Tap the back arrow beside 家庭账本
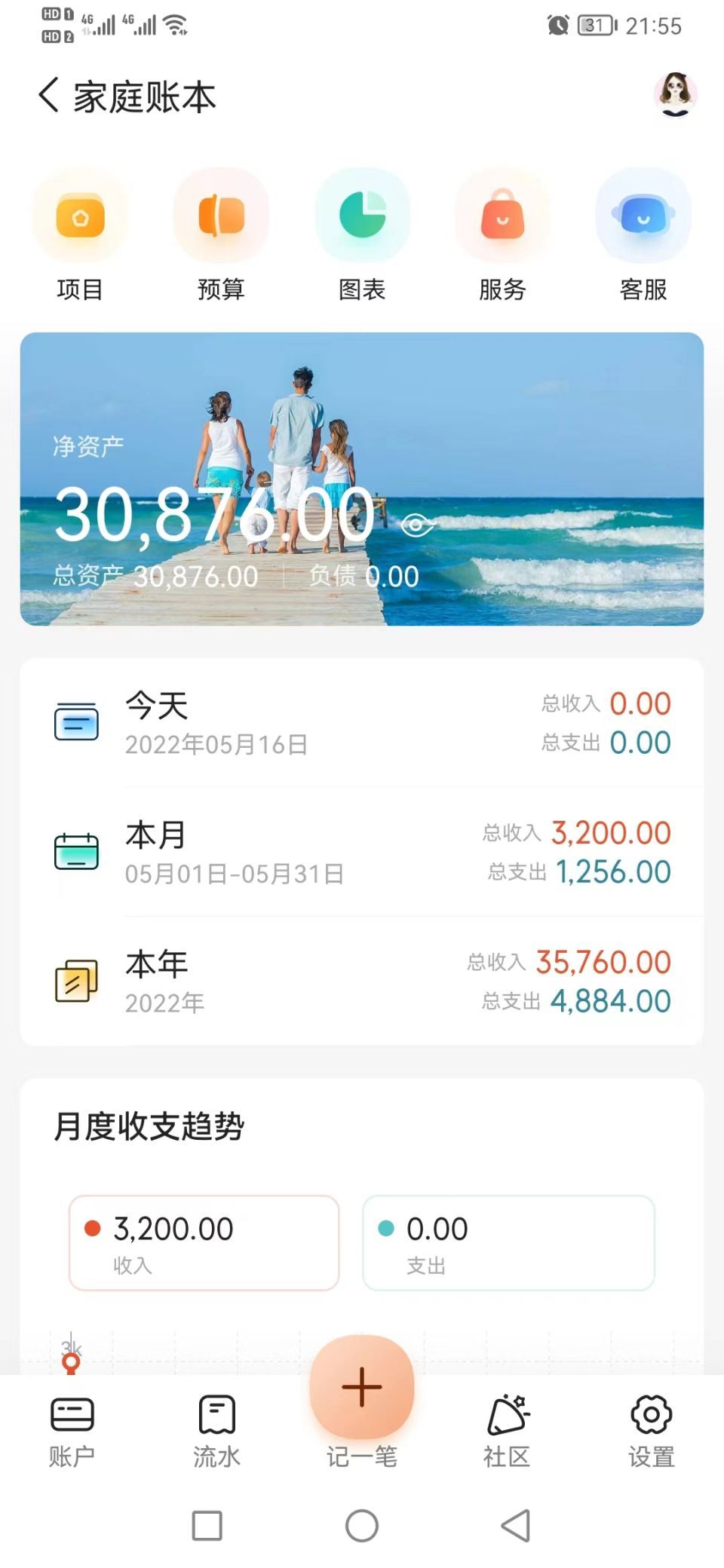This screenshot has width=724, height=1568. [x=47, y=96]
